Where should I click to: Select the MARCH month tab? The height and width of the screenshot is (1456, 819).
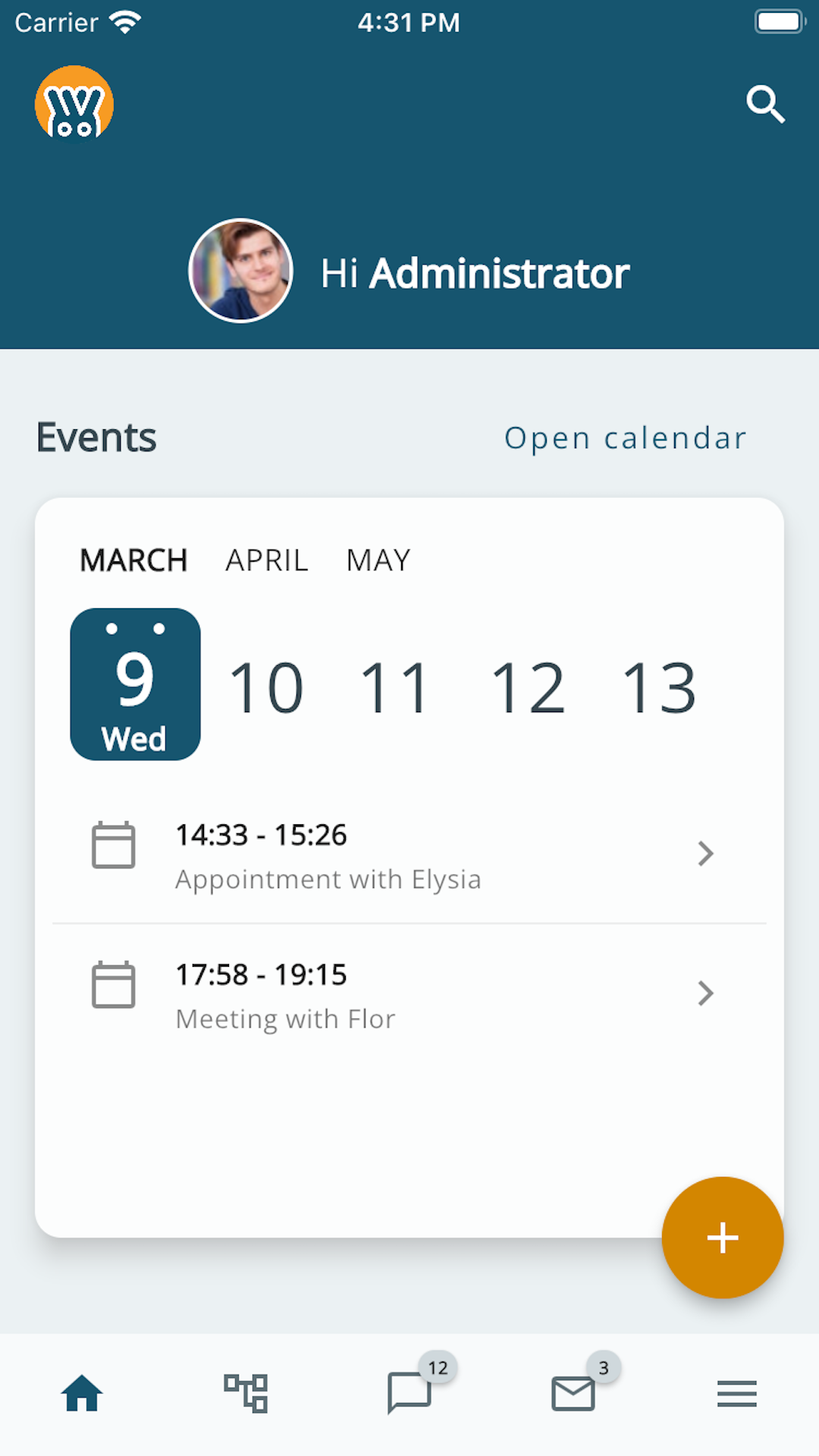[133, 560]
